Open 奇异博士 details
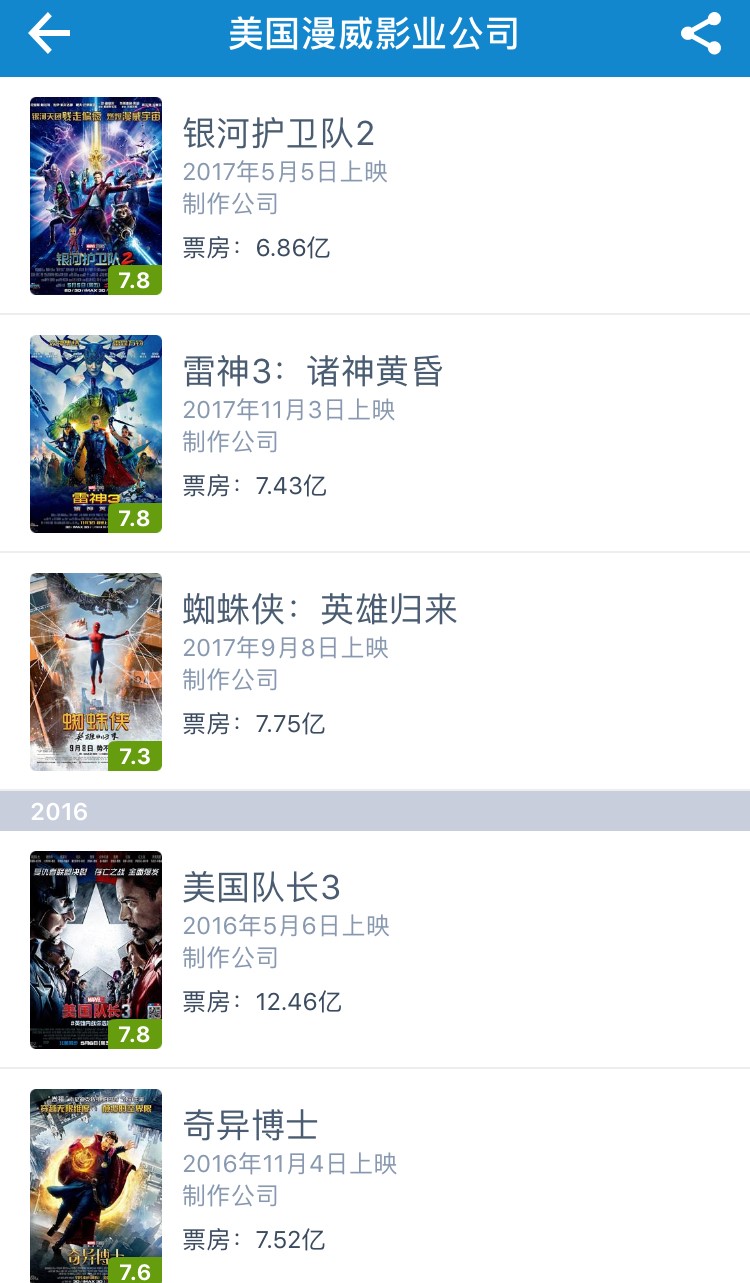Image resolution: width=750 pixels, height=1283 pixels. 250,1126
